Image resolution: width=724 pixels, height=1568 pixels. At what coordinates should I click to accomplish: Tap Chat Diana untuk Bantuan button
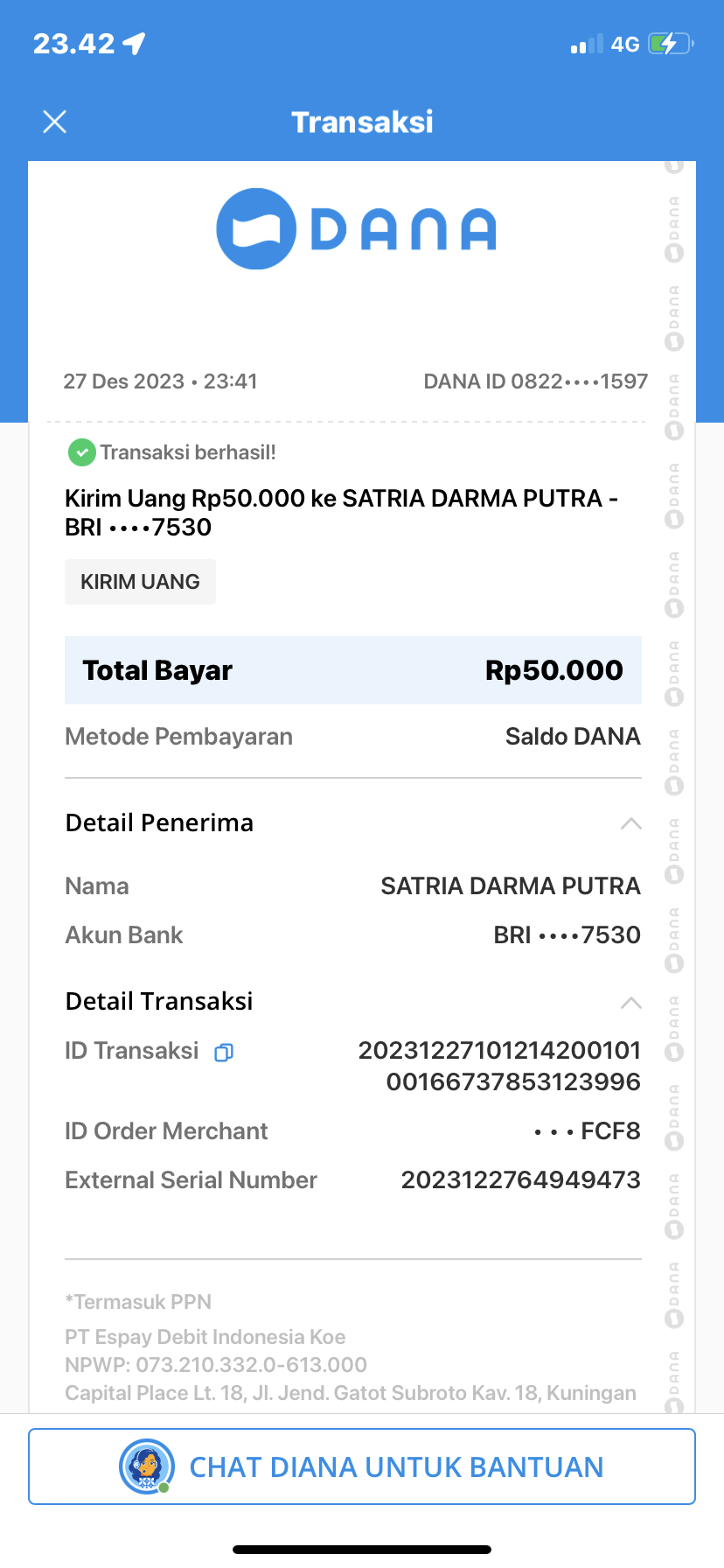pyautogui.click(x=362, y=1467)
